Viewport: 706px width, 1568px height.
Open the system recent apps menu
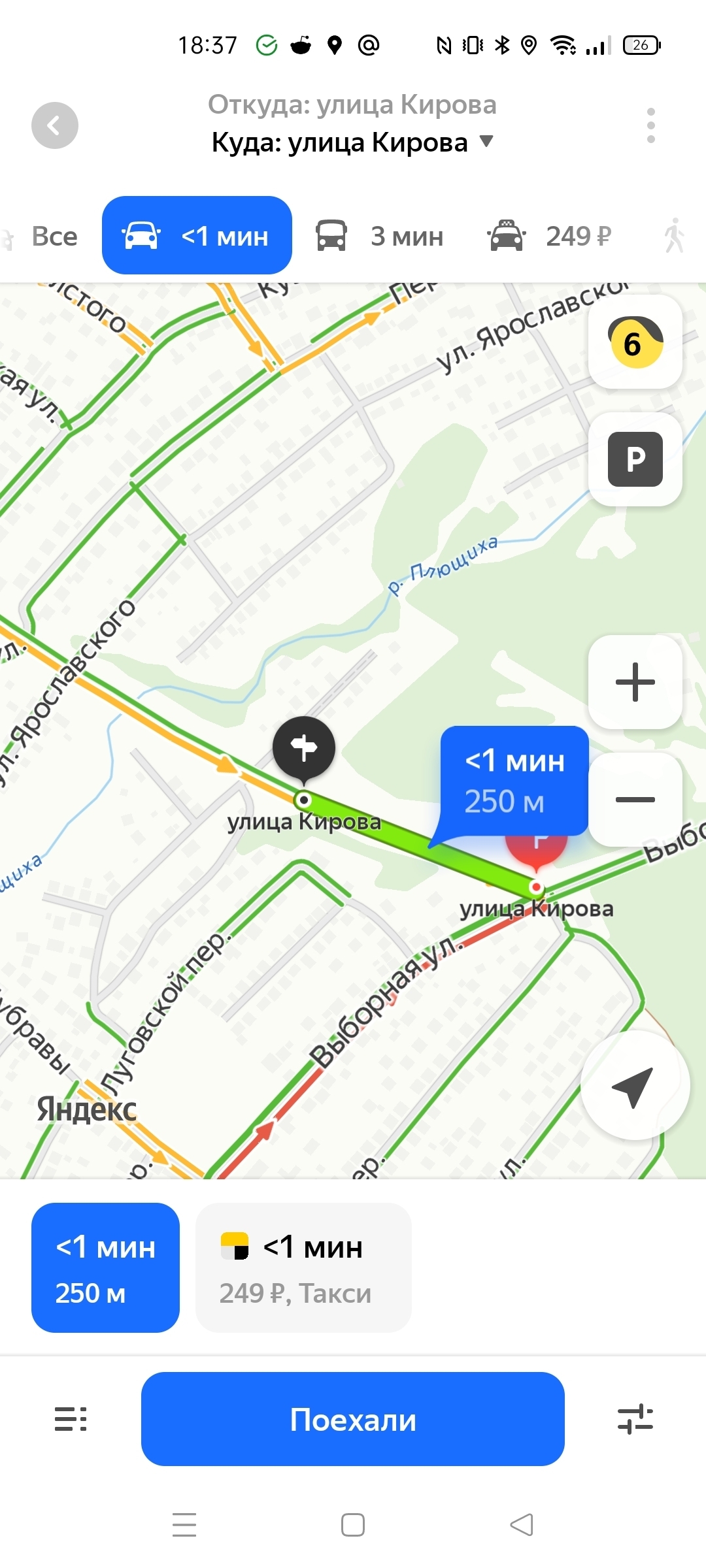click(184, 1525)
